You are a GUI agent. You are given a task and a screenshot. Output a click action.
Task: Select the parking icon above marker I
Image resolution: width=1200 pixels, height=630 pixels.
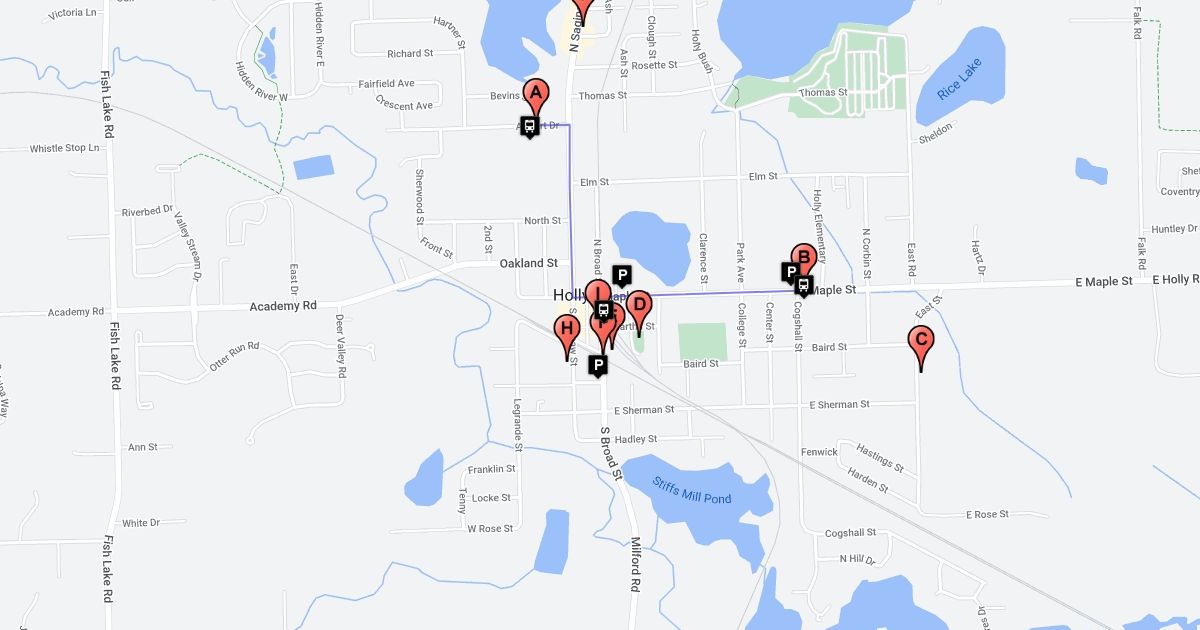click(622, 275)
